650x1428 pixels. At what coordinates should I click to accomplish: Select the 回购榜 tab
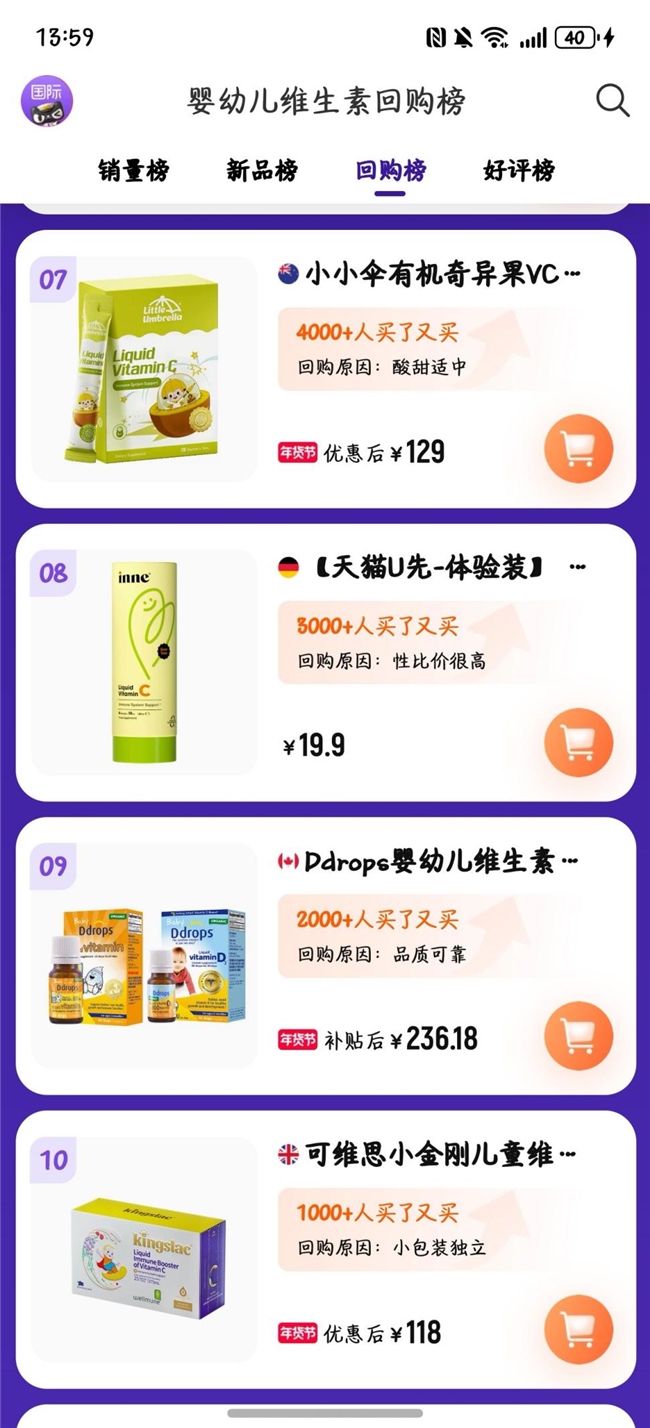coord(391,170)
